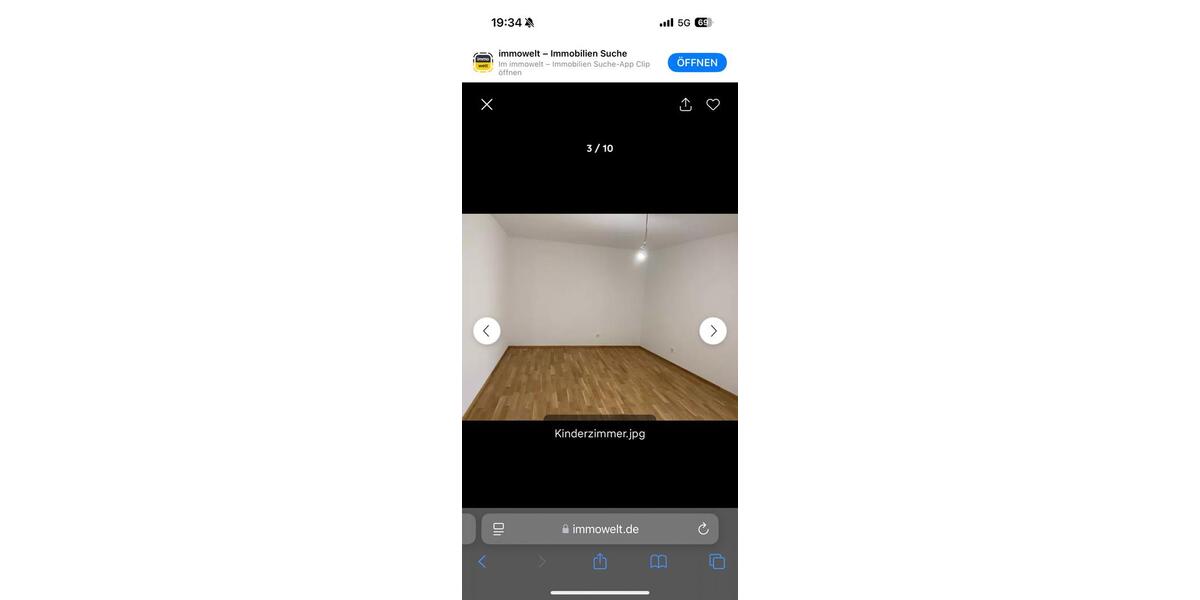Open Safari page settings menu

[499, 529]
